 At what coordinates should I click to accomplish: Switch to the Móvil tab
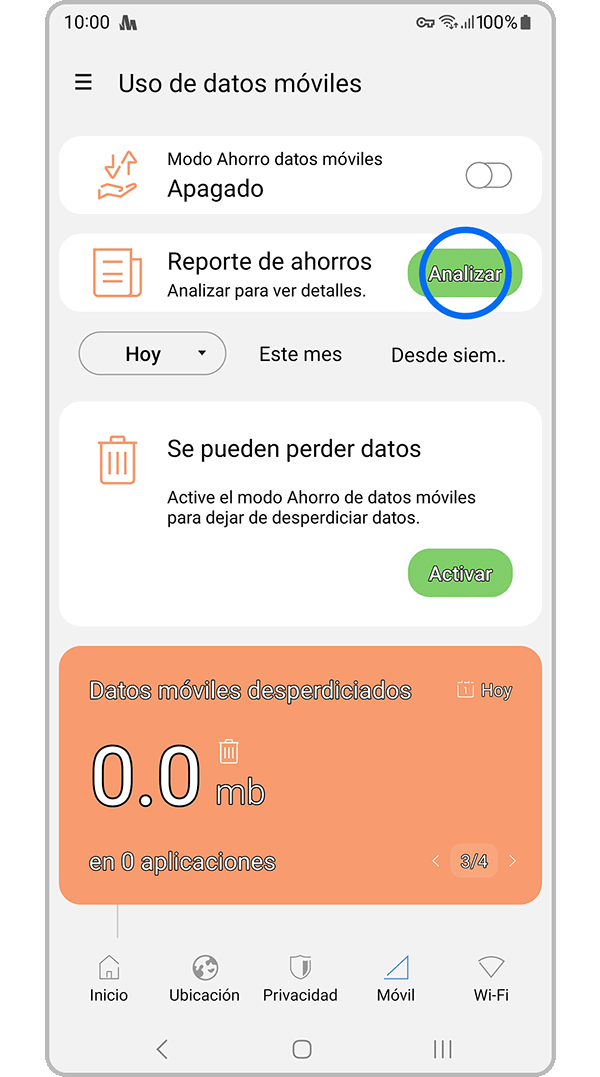tap(396, 978)
